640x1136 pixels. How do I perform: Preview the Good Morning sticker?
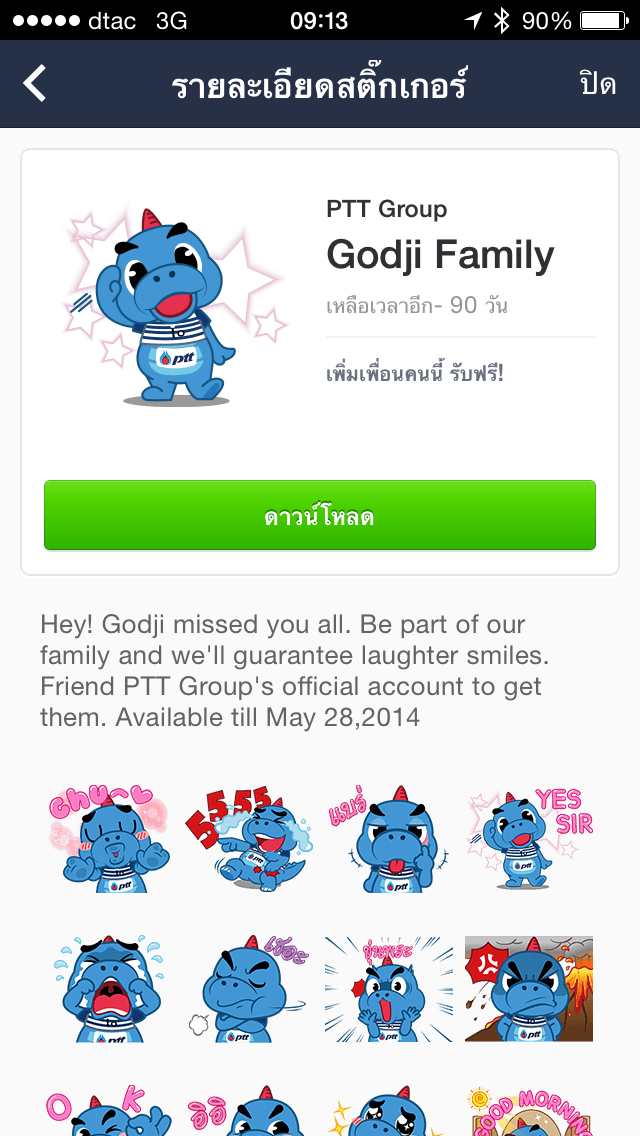pos(529,1110)
